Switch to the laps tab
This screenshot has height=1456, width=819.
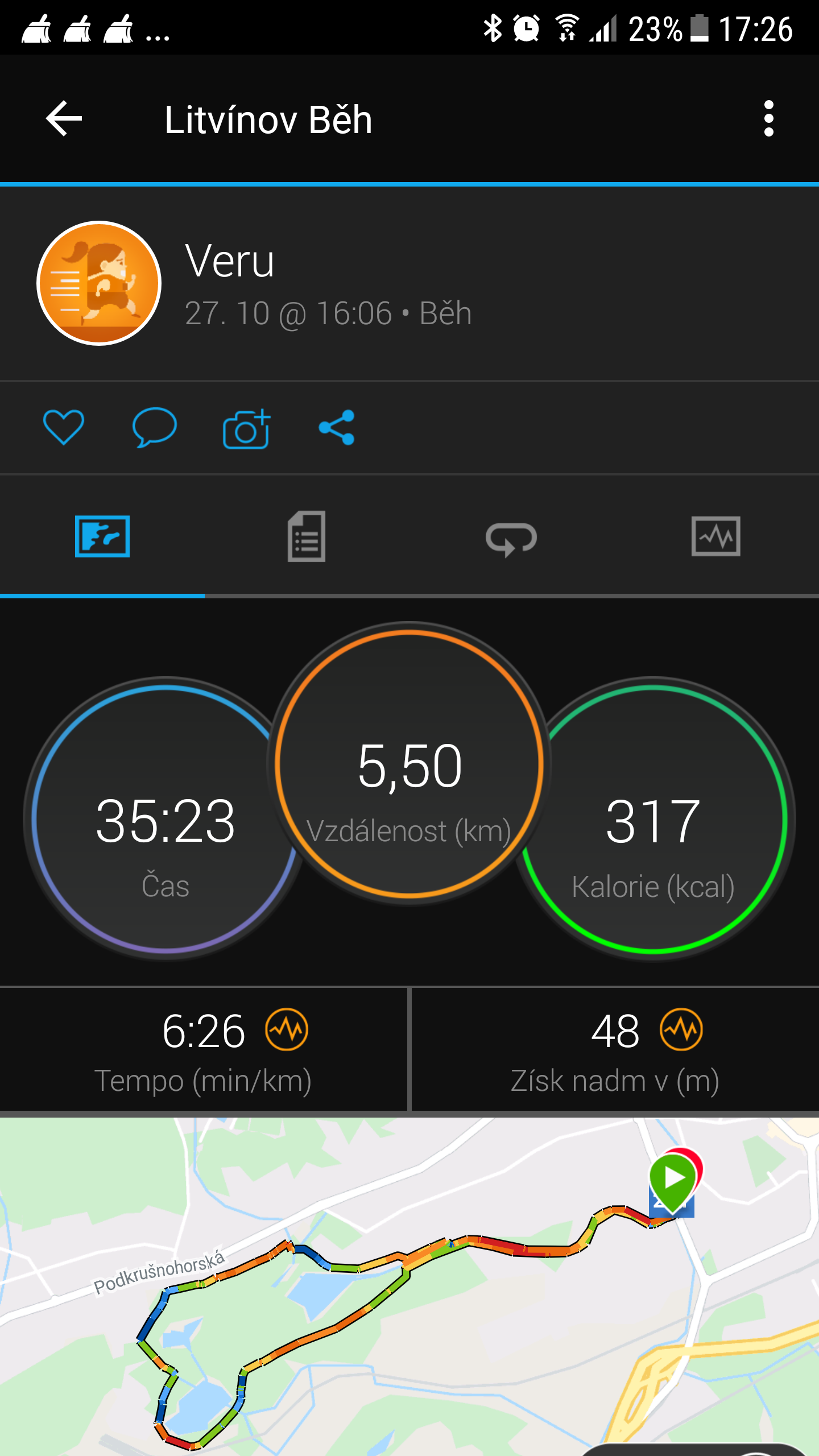pos(511,538)
